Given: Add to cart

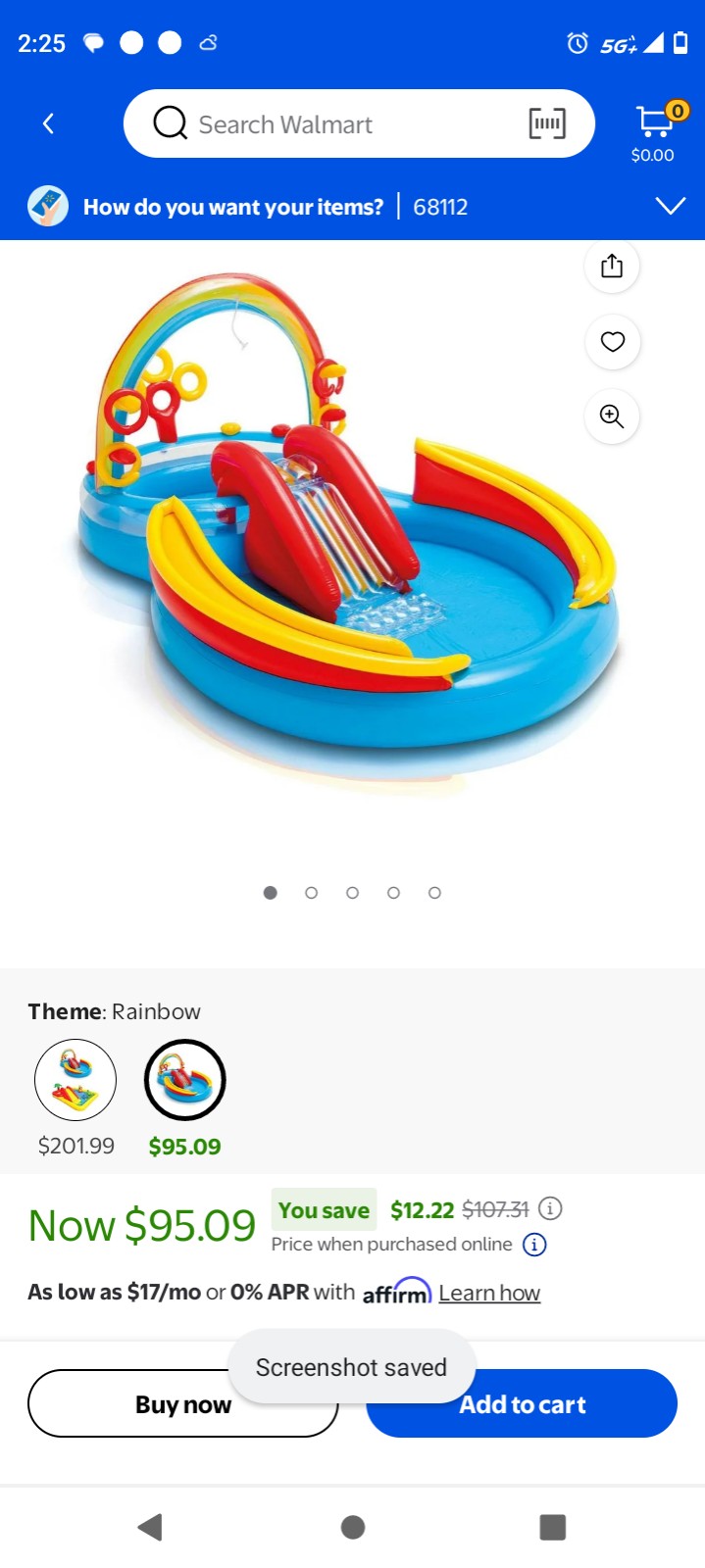Looking at the screenshot, I should (x=522, y=1403).
